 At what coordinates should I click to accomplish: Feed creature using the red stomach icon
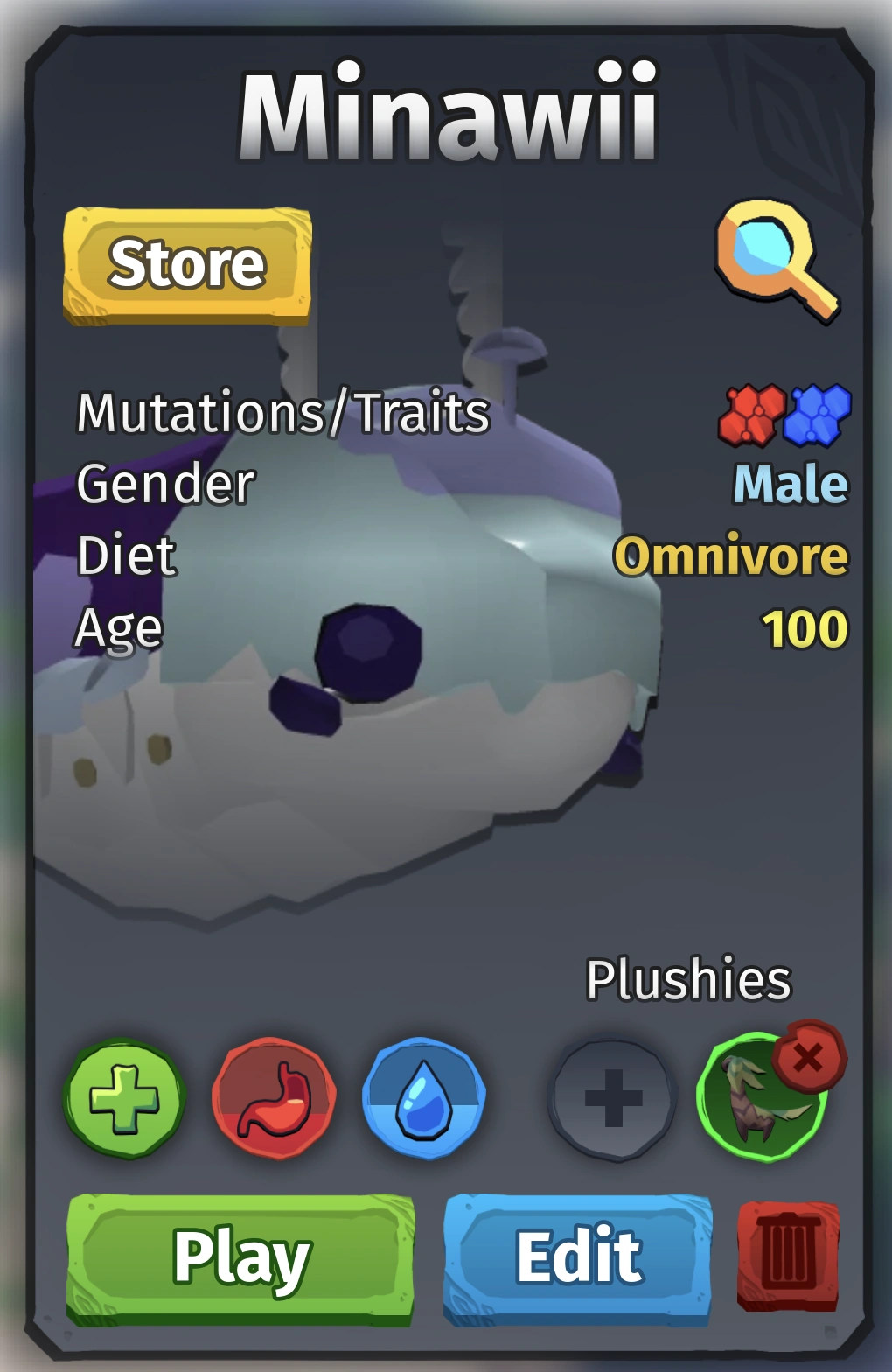[x=274, y=1098]
